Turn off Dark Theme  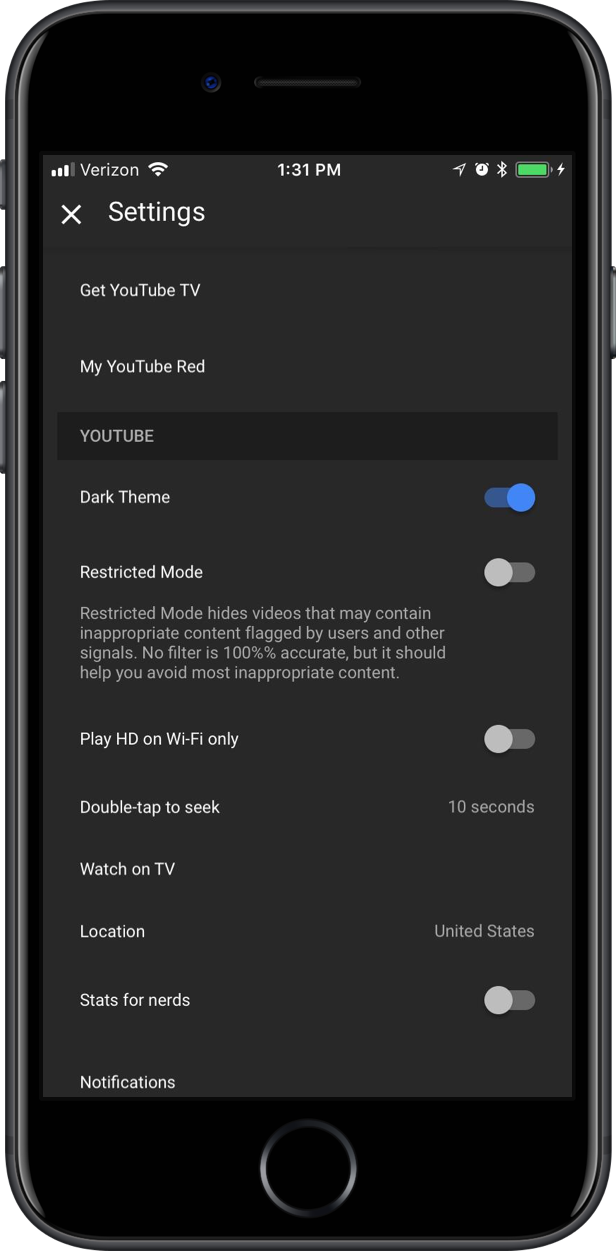coord(510,497)
